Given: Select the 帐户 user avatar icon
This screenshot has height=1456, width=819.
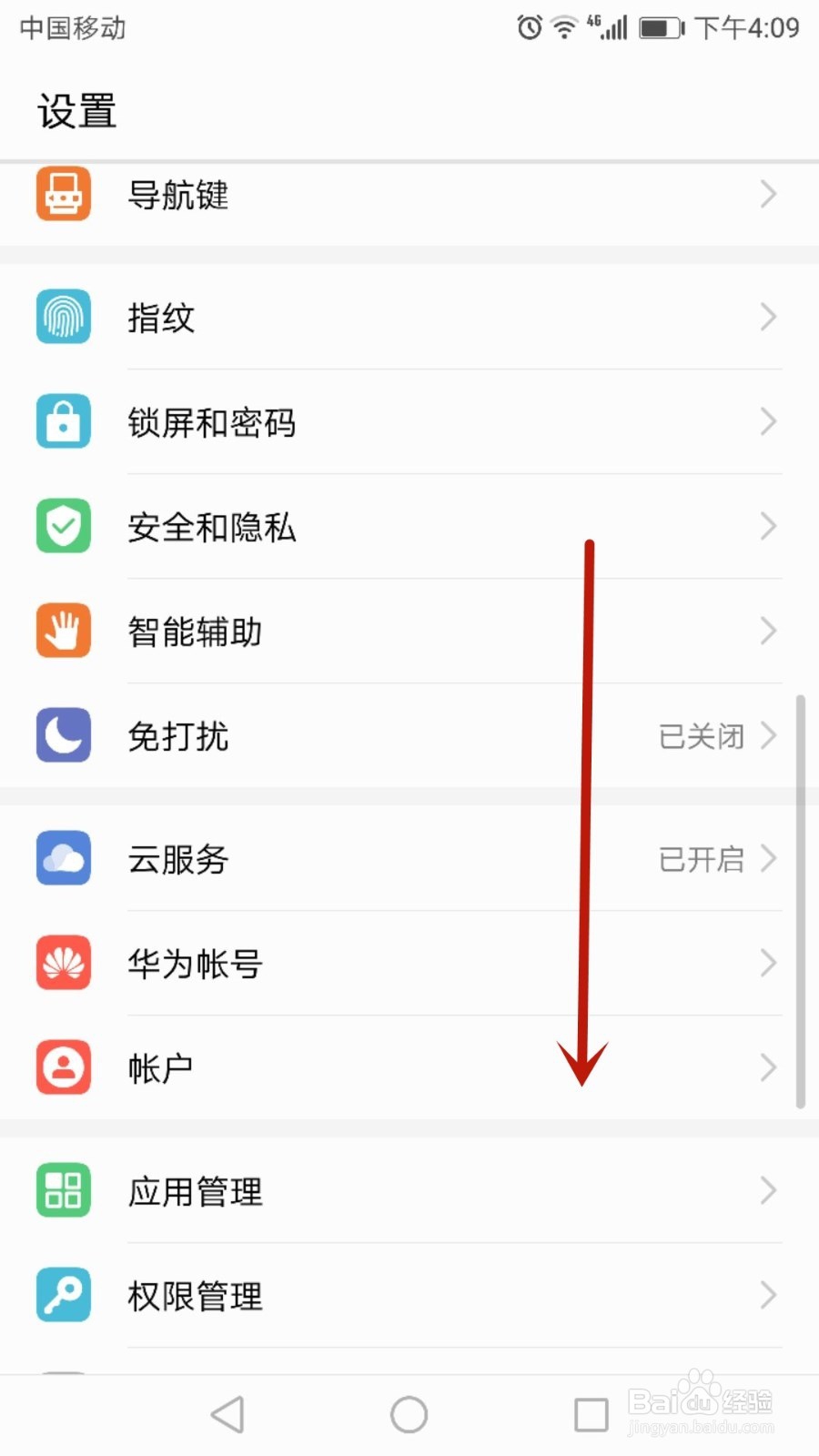Looking at the screenshot, I should point(62,1067).
